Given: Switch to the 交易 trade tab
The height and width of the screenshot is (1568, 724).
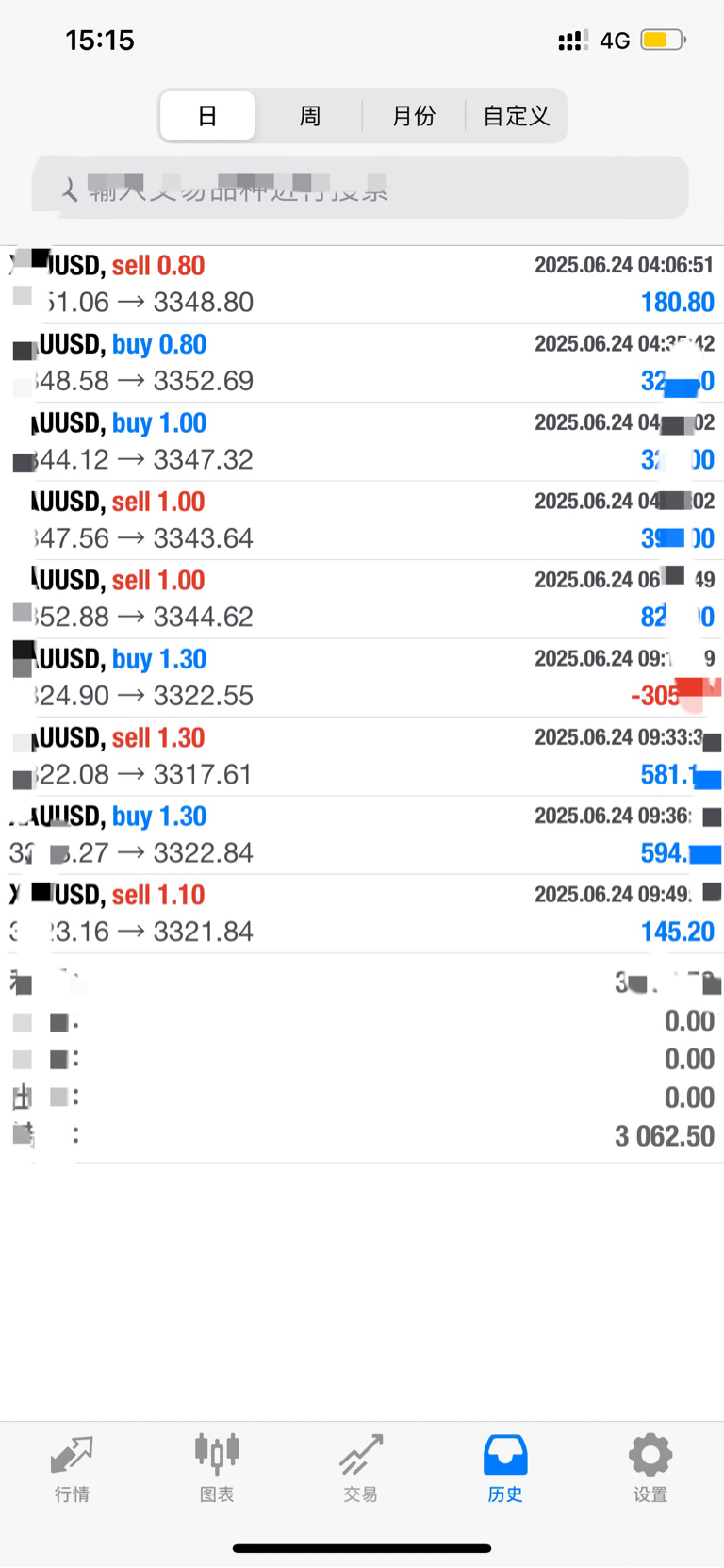Looking at the screenshot, I should pyautogui.click(x=361, y=1468).
